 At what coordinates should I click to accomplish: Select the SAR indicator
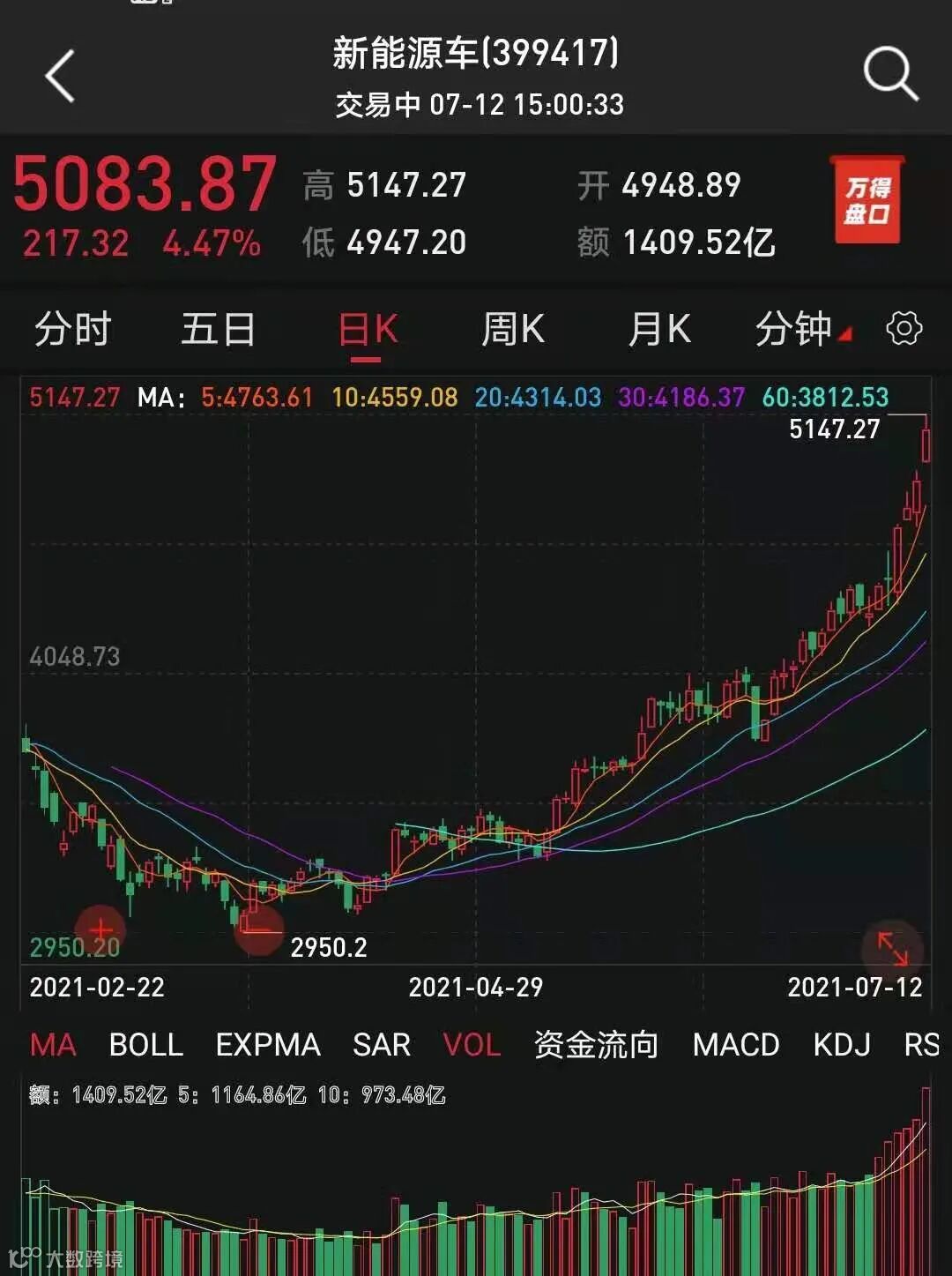(x=382, y=1045)
